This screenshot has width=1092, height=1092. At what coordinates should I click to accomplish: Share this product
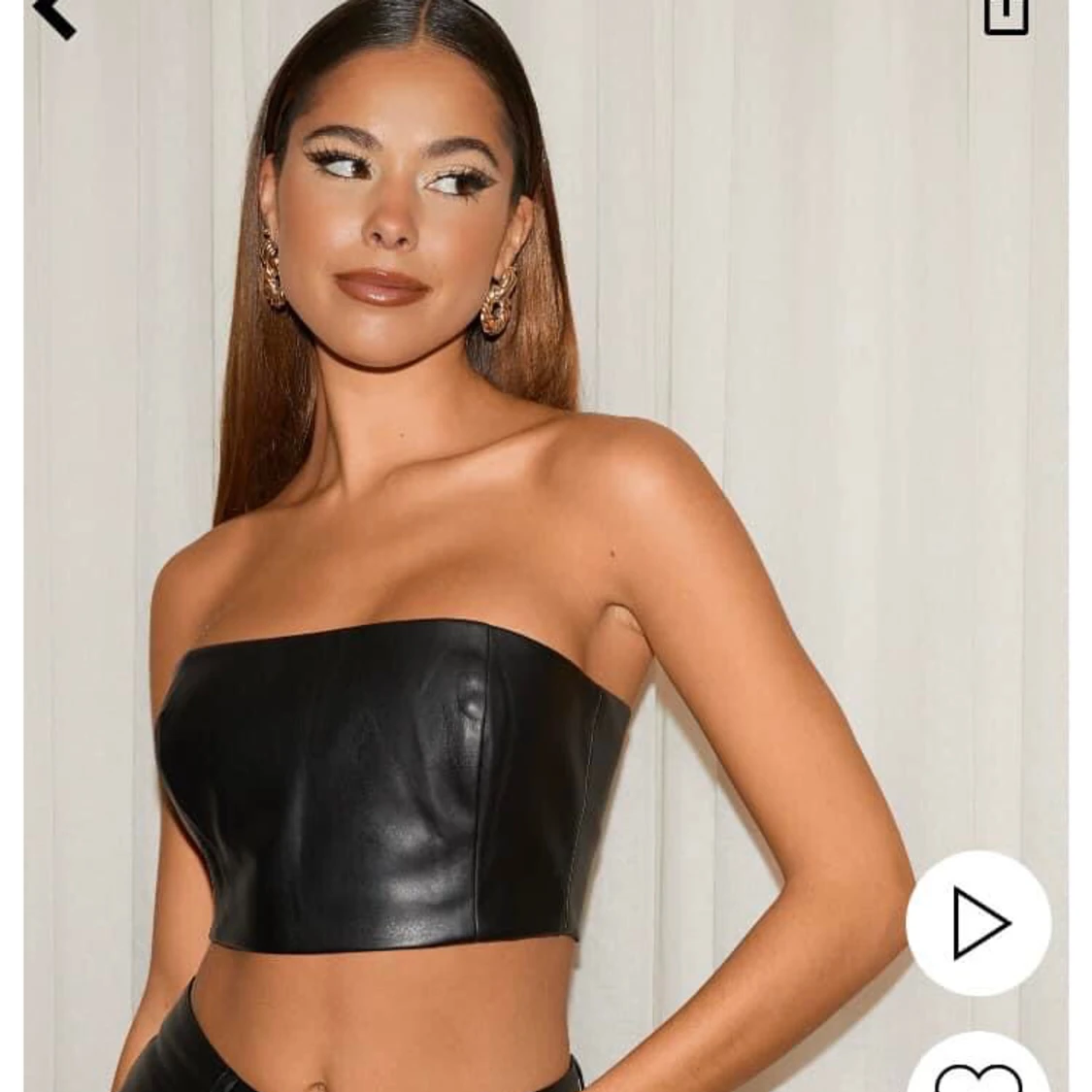coord(1006,15)
